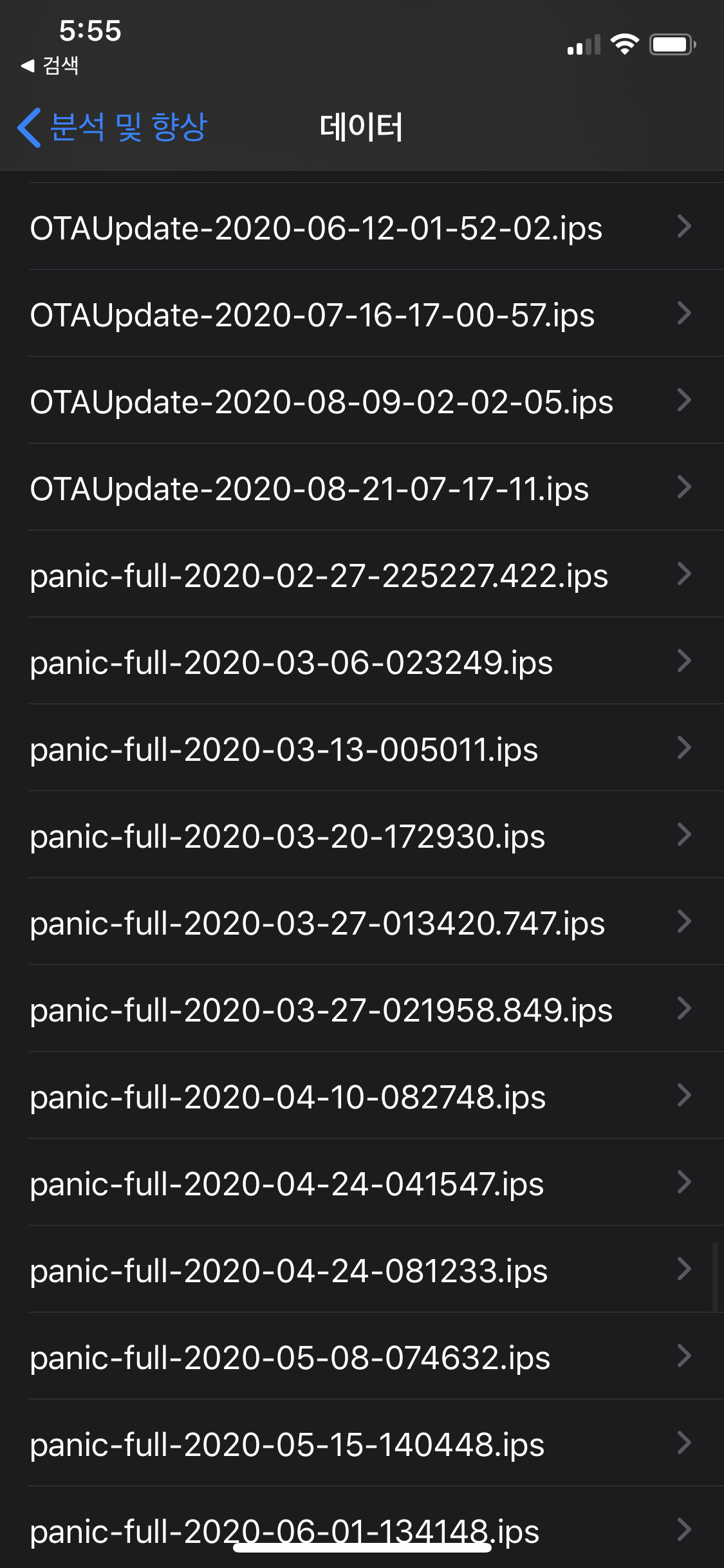Image resolution: width=724 pixels, height=1568 pixels.
Task: Select OTAUpdate-2020-08-21-07-17-11.ips entry
Action: (x=360, y=488)
